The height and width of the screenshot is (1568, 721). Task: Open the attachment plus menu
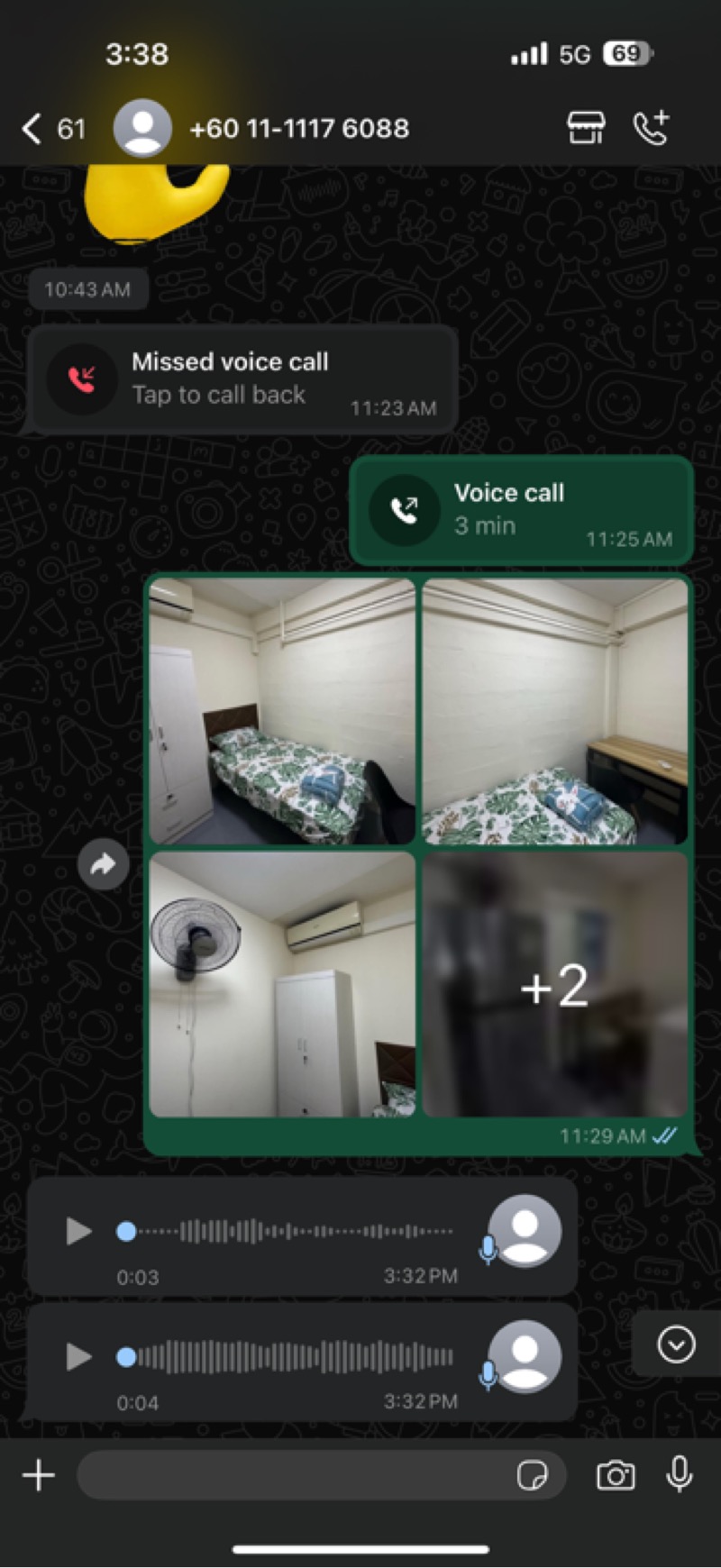39,1475
